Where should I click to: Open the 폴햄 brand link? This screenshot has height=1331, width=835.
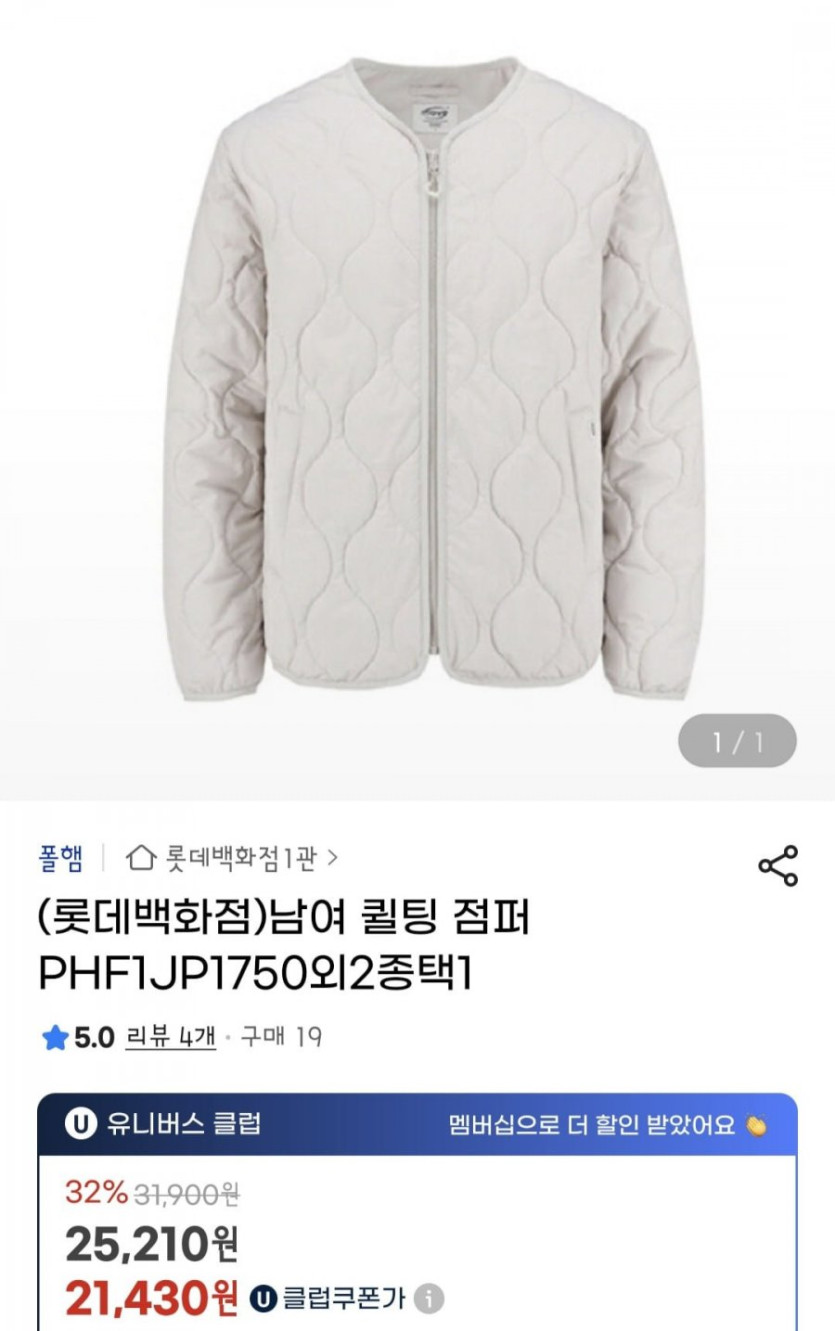(61, 858)
